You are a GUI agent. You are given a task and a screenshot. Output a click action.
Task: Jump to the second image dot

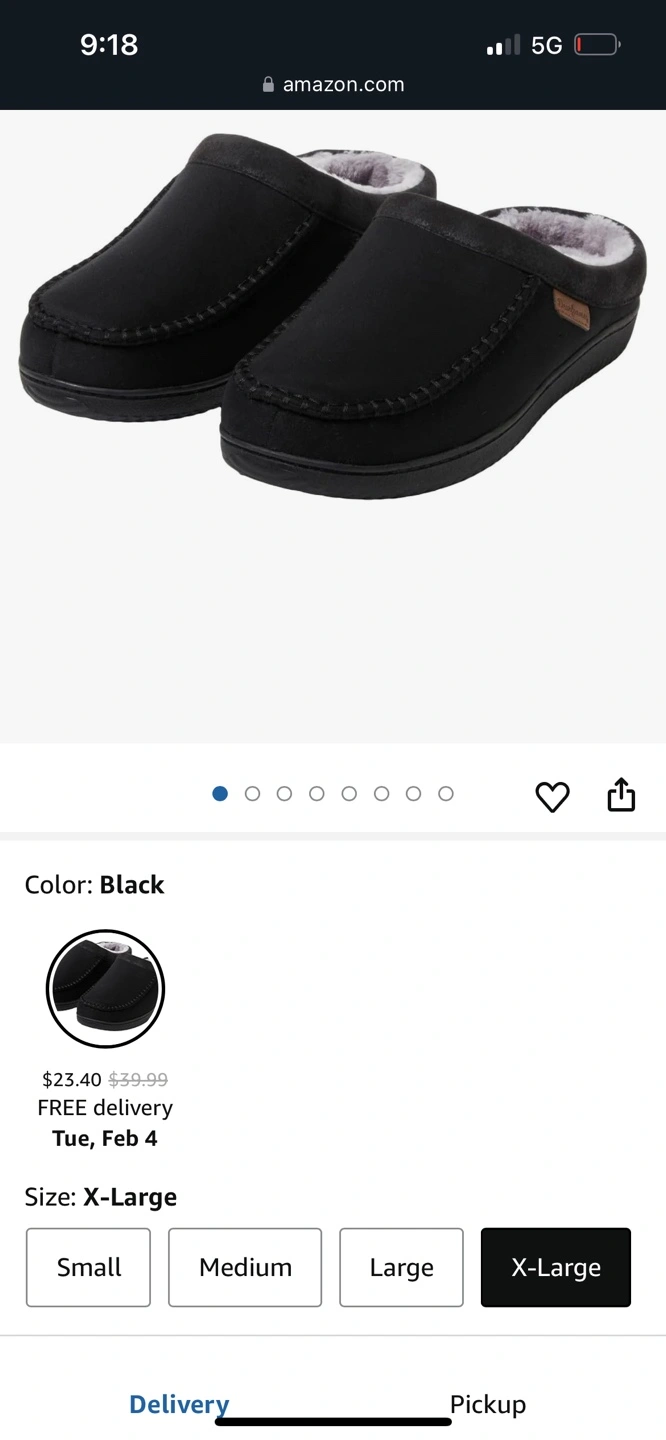[252, 794]
